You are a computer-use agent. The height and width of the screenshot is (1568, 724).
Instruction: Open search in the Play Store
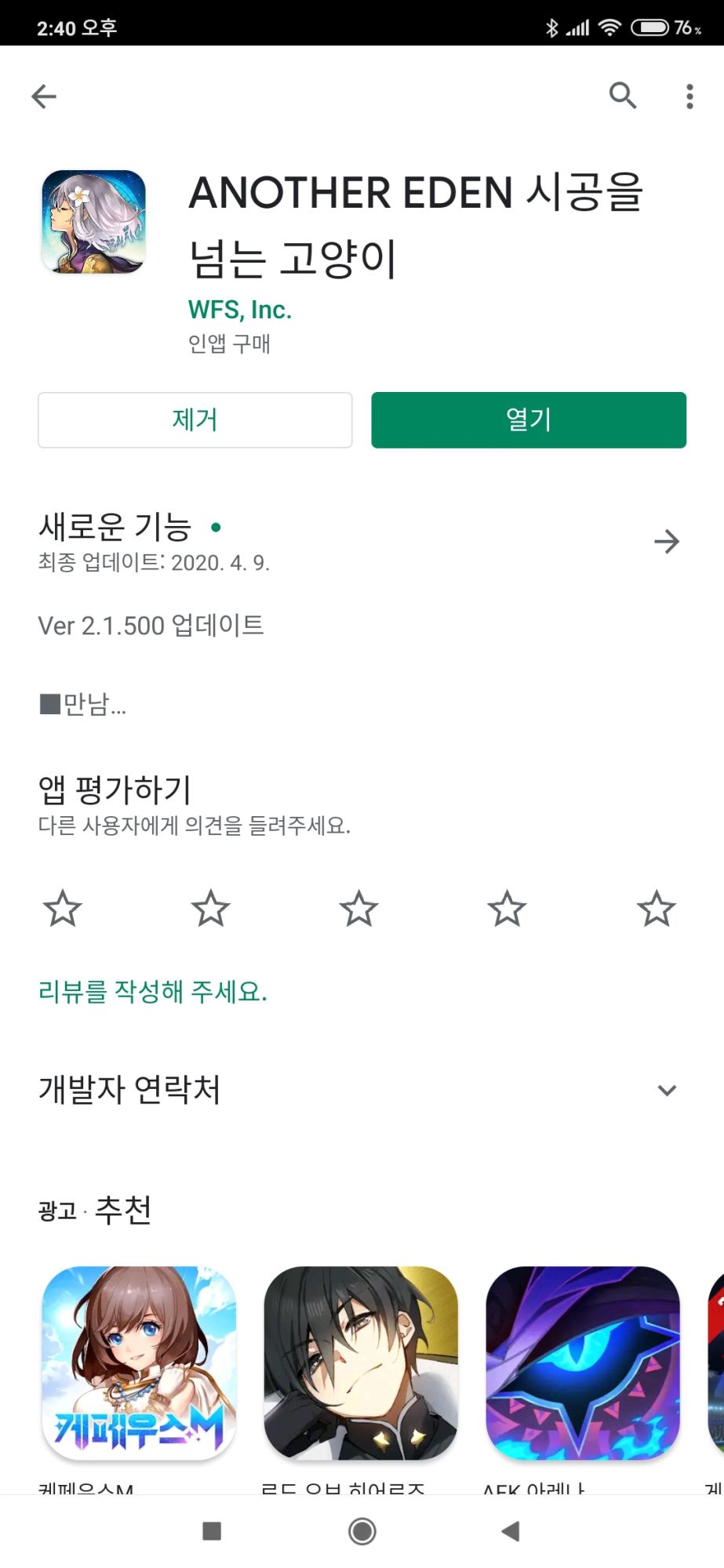point(623,96)
